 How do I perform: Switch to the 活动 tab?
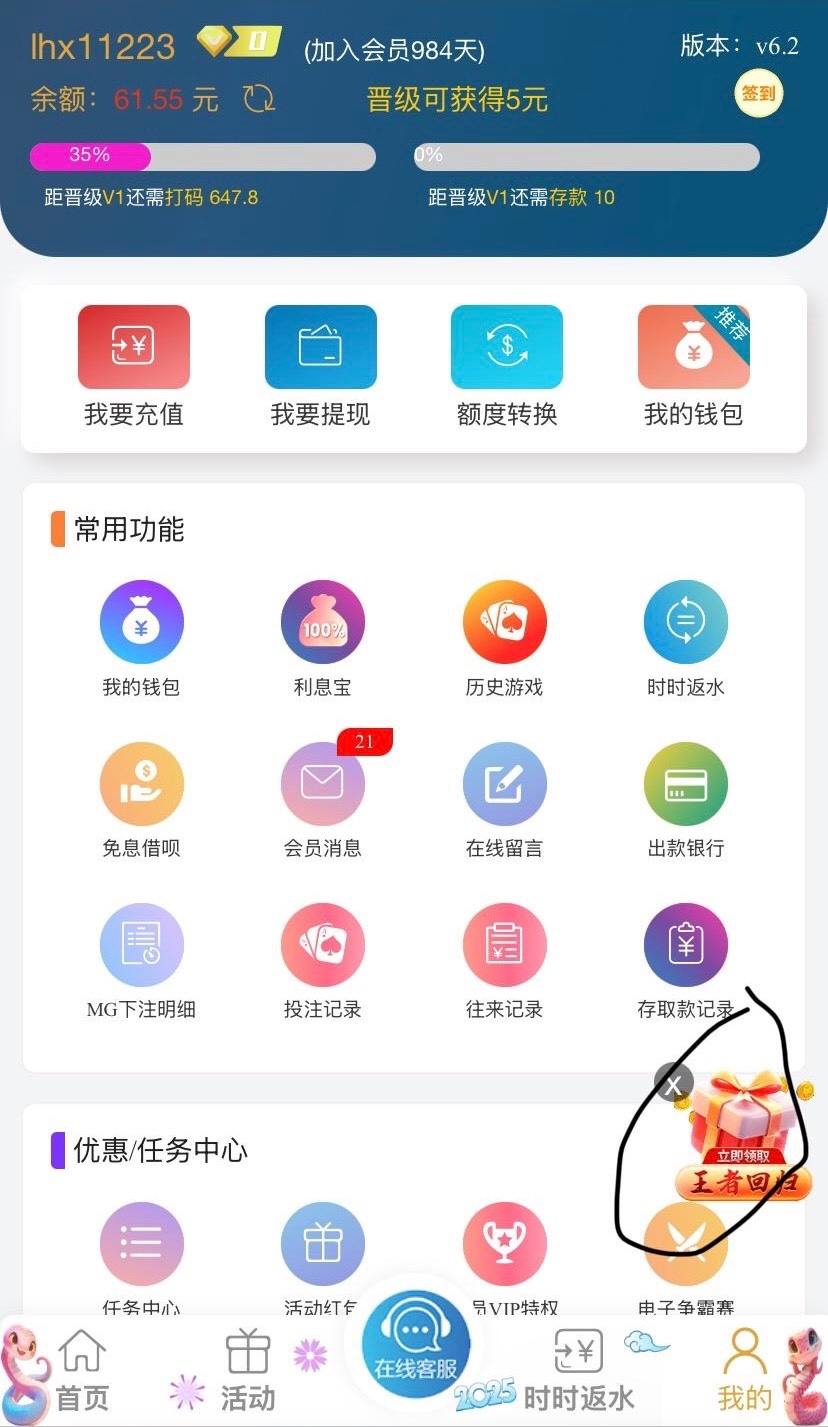coord(247,1370)
